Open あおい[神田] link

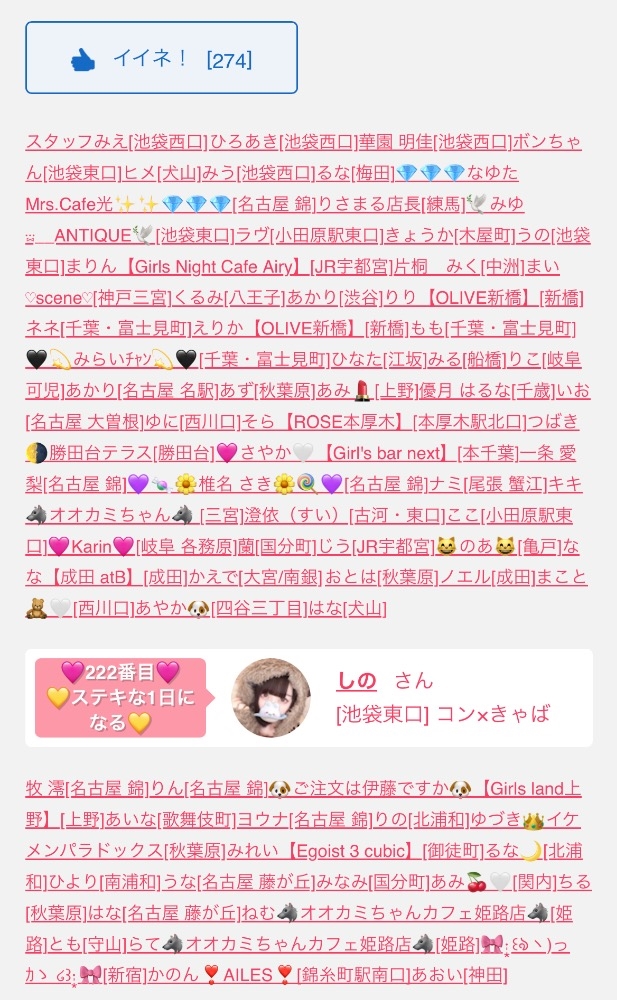pos(460,974)
